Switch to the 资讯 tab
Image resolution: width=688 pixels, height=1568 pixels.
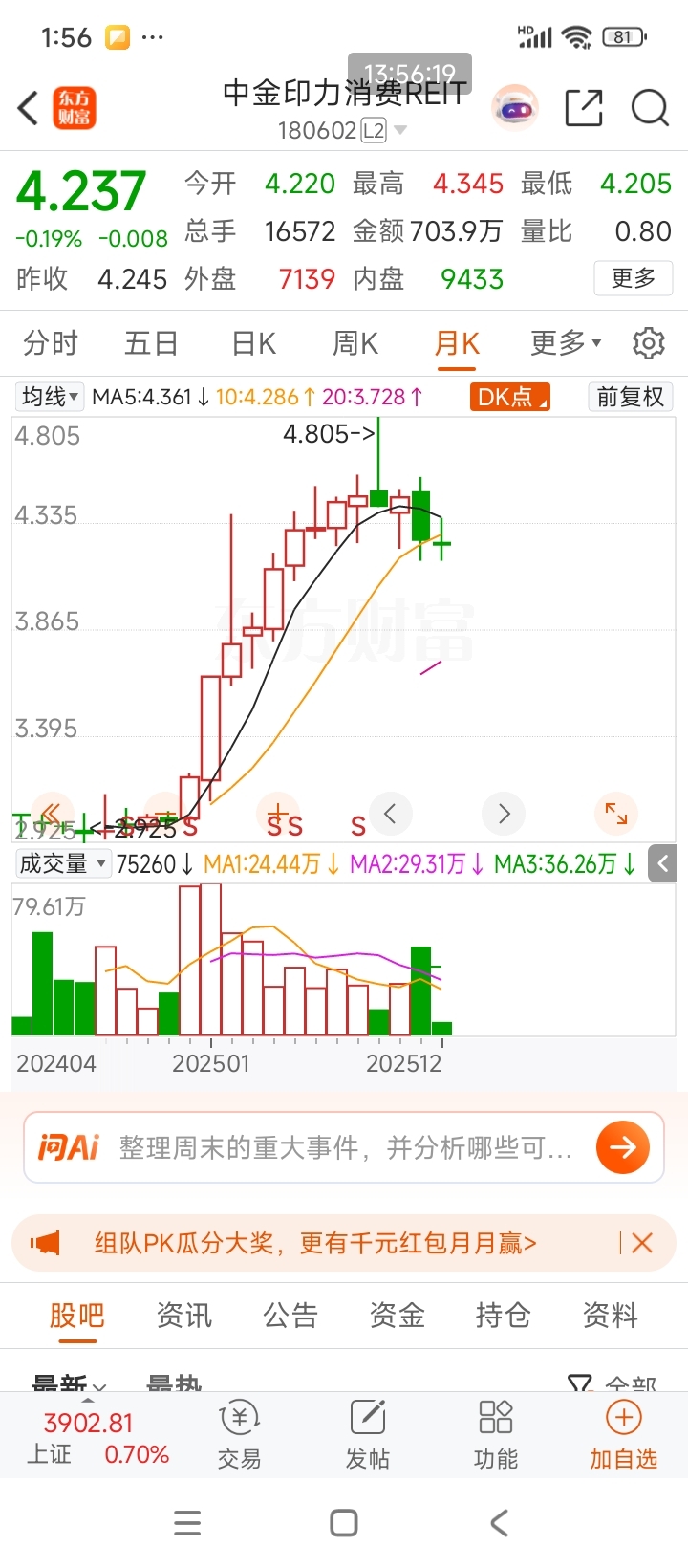[184, 1317]
